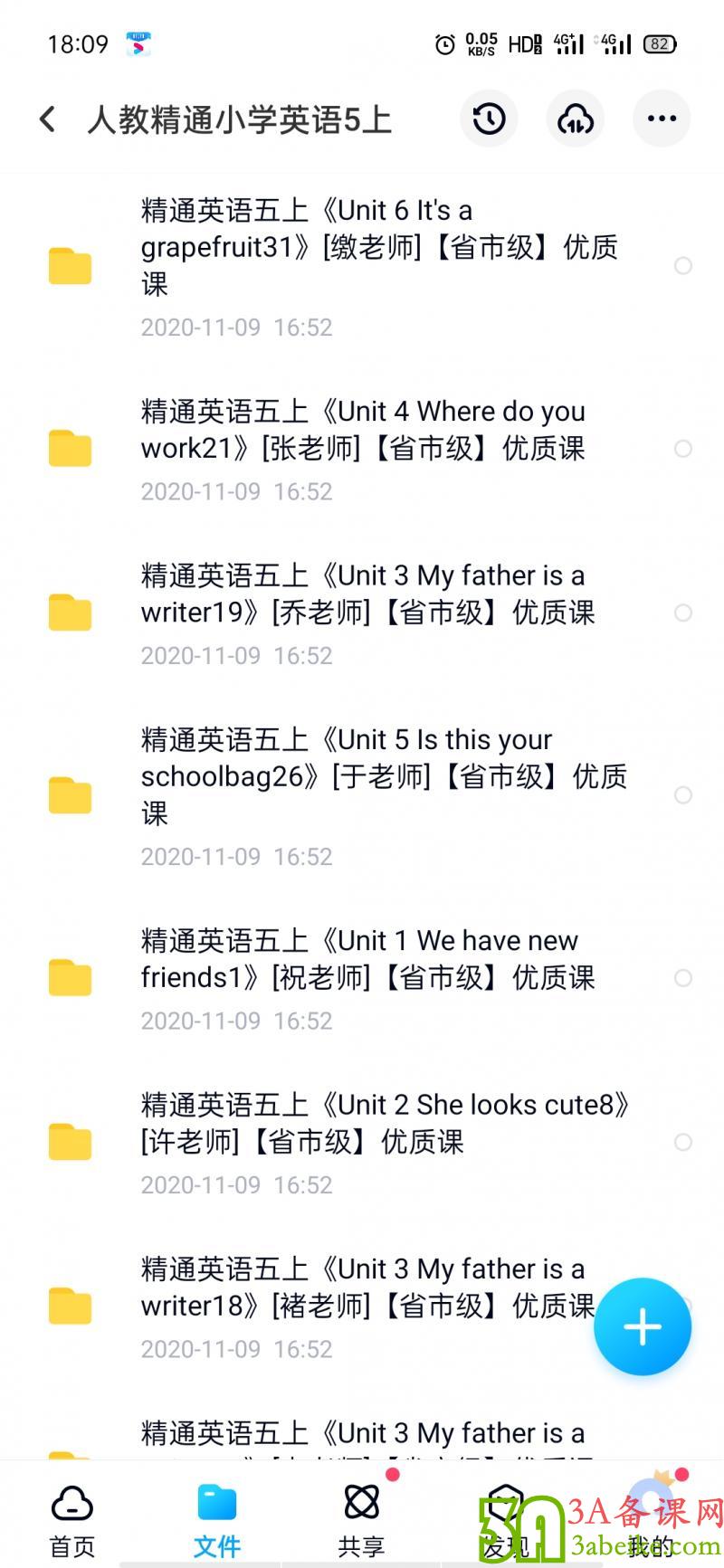Open the cloud transfer list icon
The height and width of the screenshot is (1568, 724).
click(576, 119)
